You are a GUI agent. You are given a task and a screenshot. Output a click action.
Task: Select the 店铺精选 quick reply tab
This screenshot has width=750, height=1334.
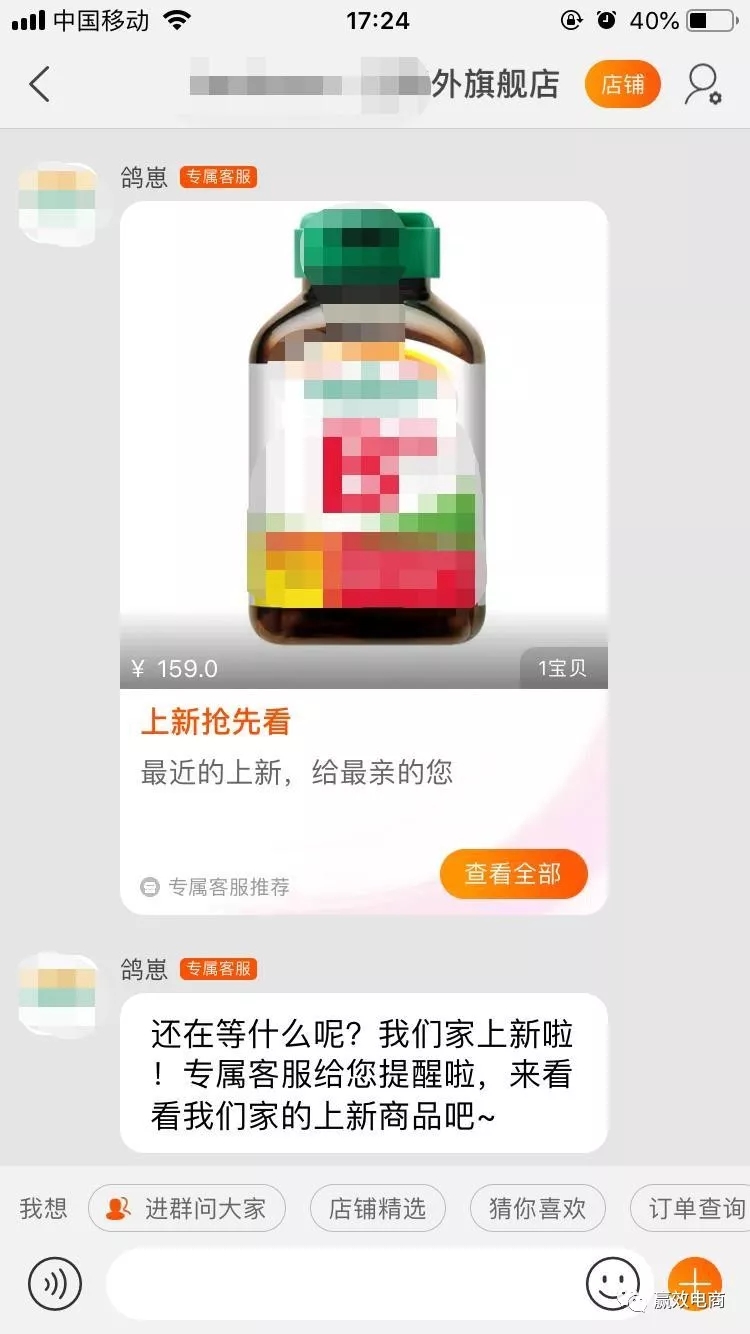point(377,1208)
